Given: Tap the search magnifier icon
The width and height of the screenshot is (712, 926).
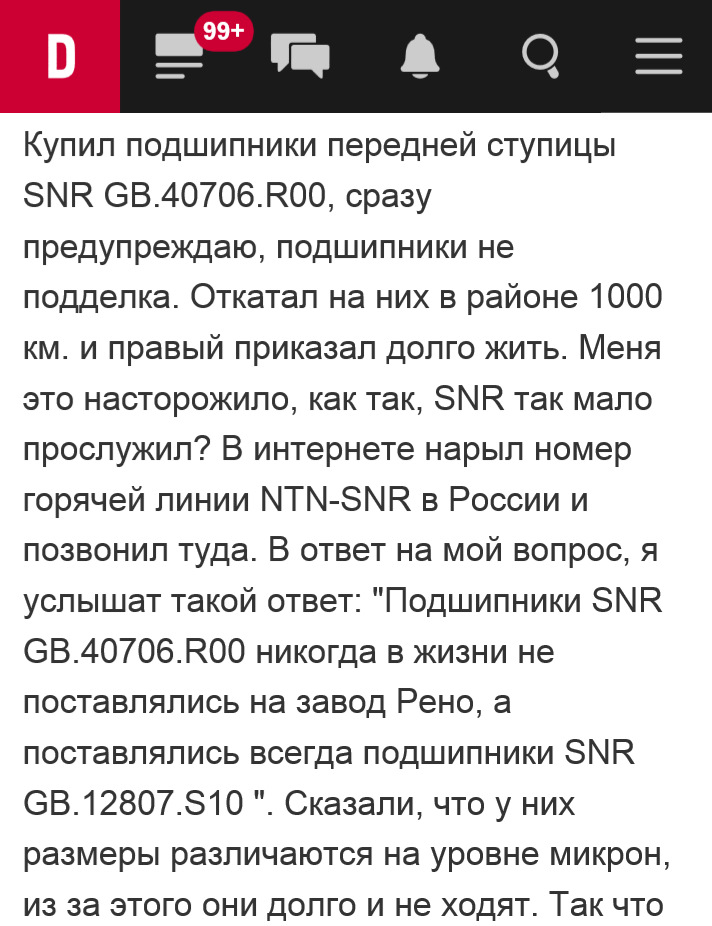Looking at the screenshot, I should (541, 56).
